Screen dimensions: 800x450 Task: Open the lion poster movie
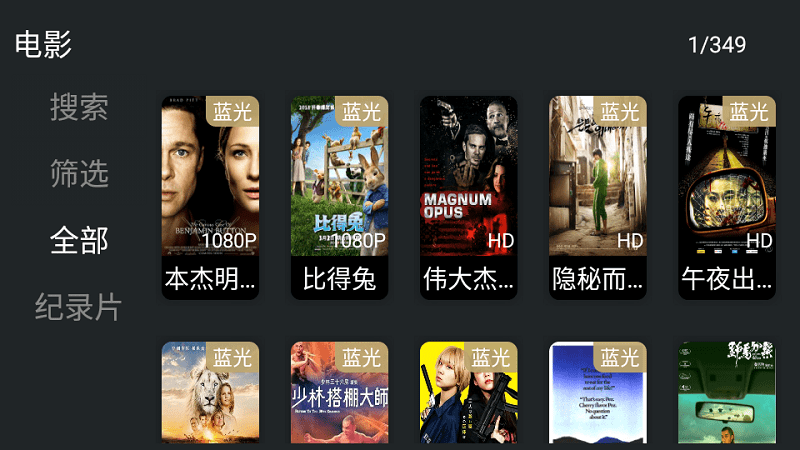210,393
